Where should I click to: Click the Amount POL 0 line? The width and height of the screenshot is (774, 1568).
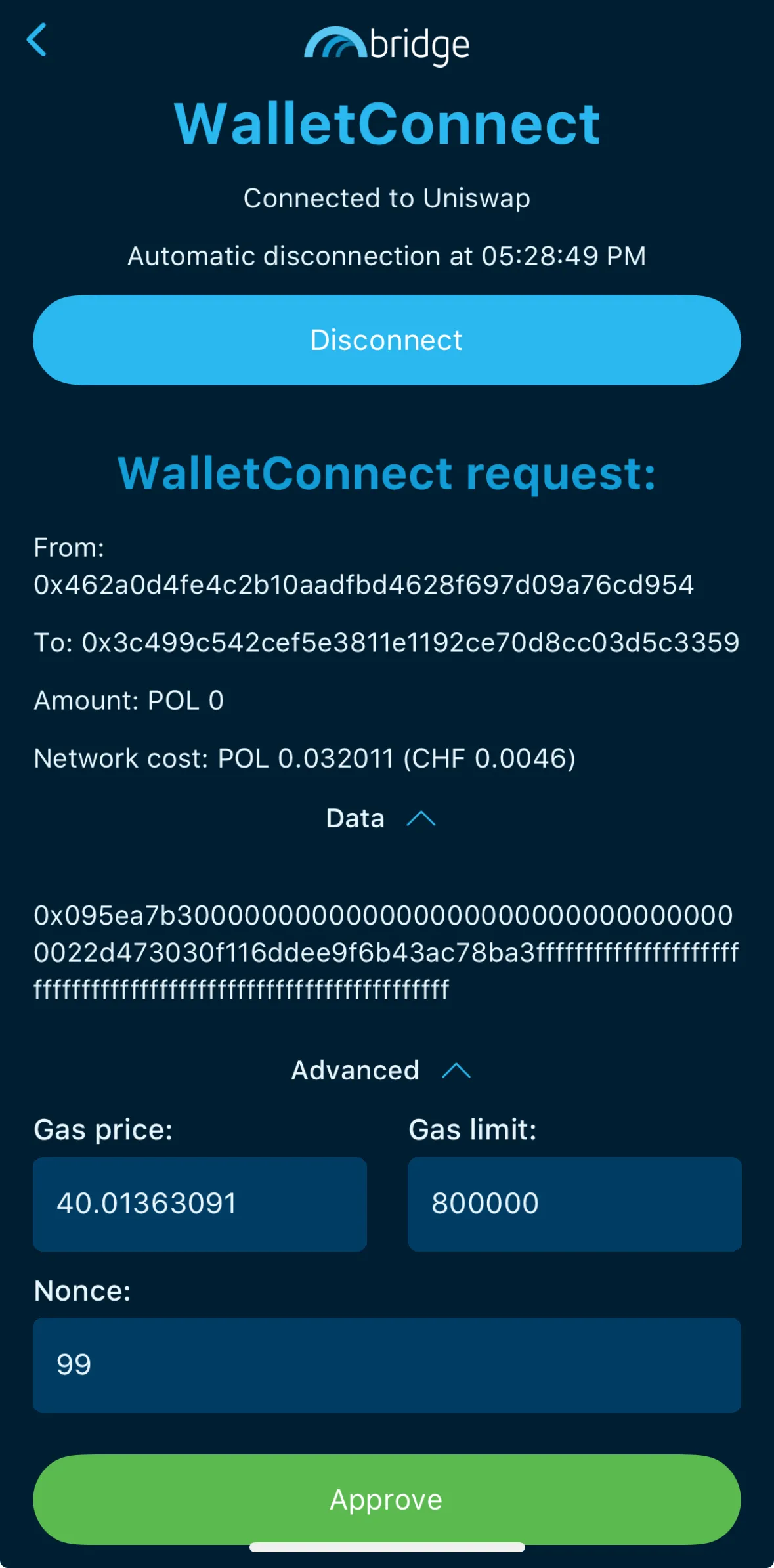pyautogui.click(x=129, y=701)
